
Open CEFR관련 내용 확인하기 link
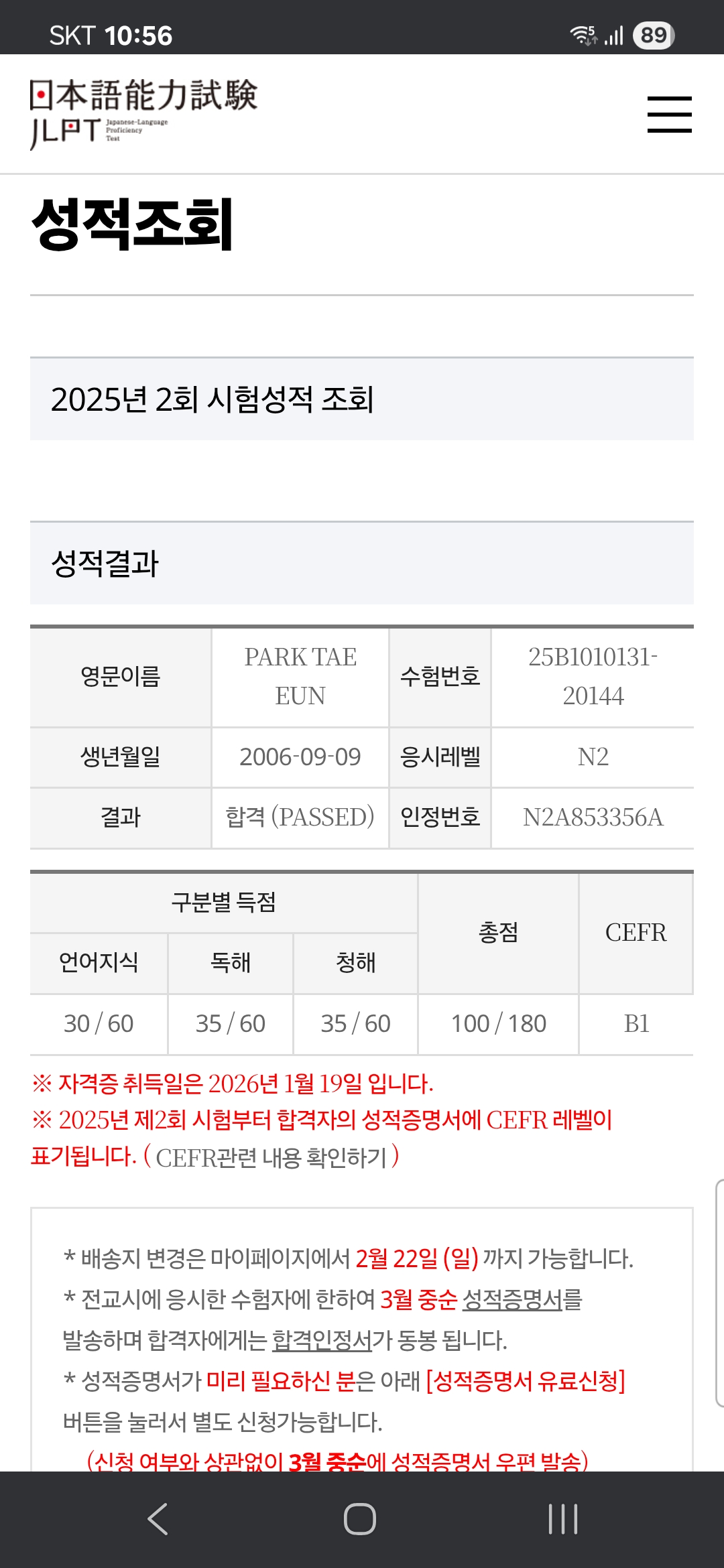(x=271, y=1157)
